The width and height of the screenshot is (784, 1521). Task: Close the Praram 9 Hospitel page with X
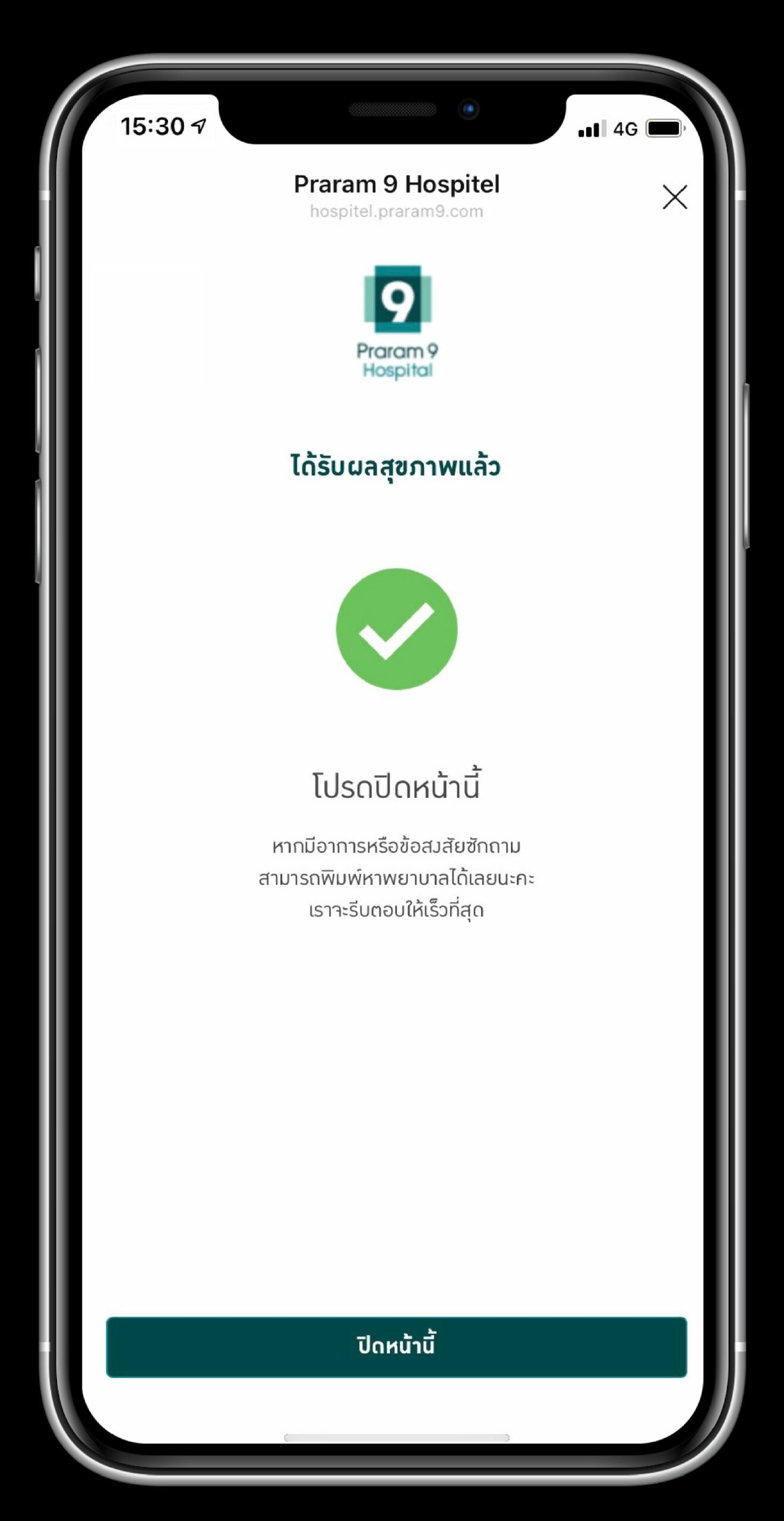[x=674, y=197]
